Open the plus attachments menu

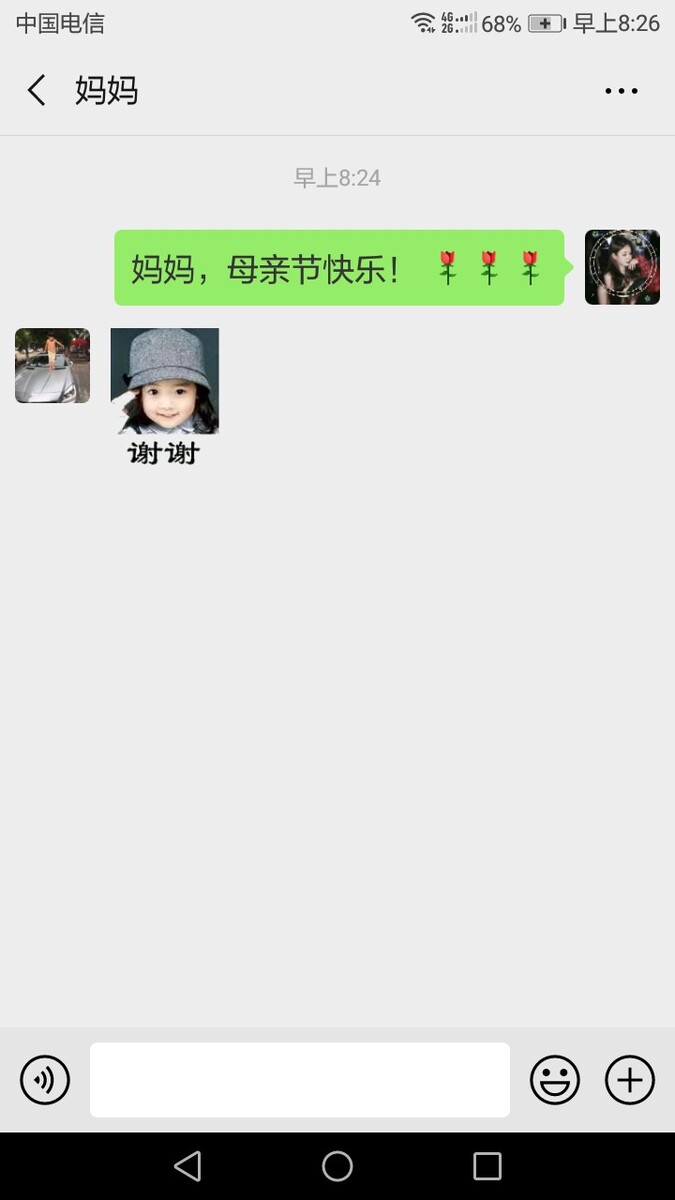click(x=630, y=1080)
